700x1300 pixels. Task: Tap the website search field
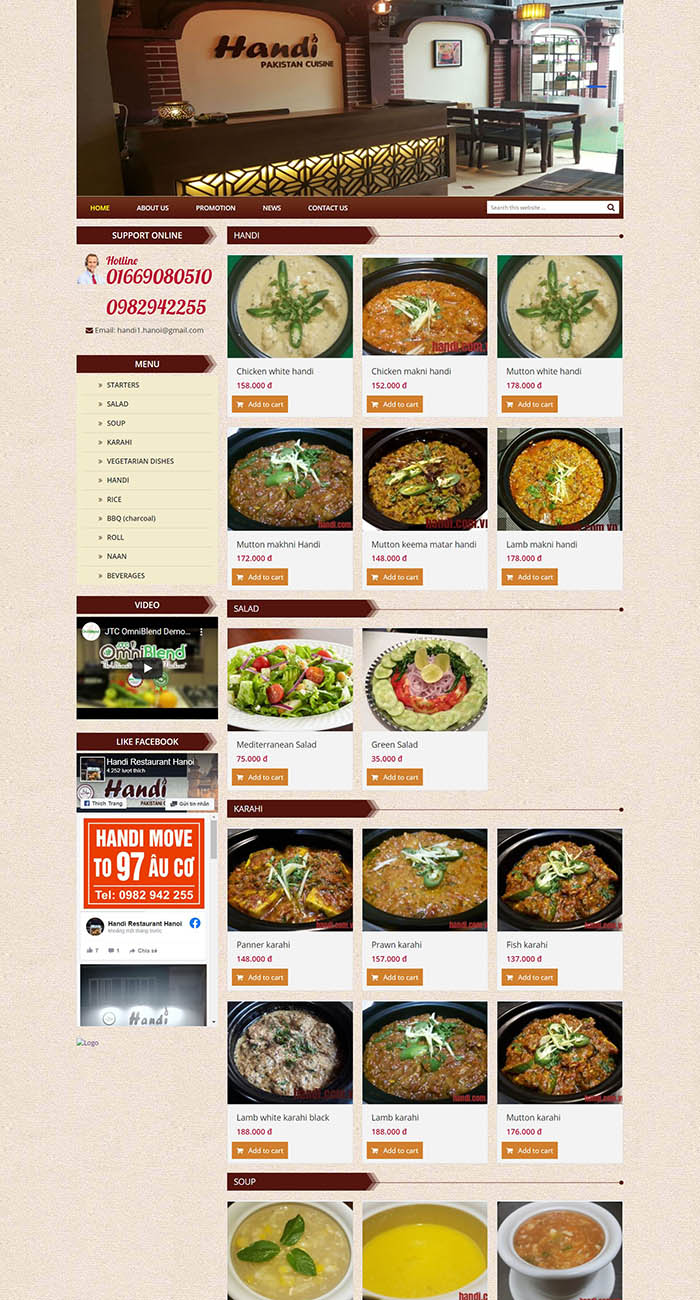click(x=544, y=208)
